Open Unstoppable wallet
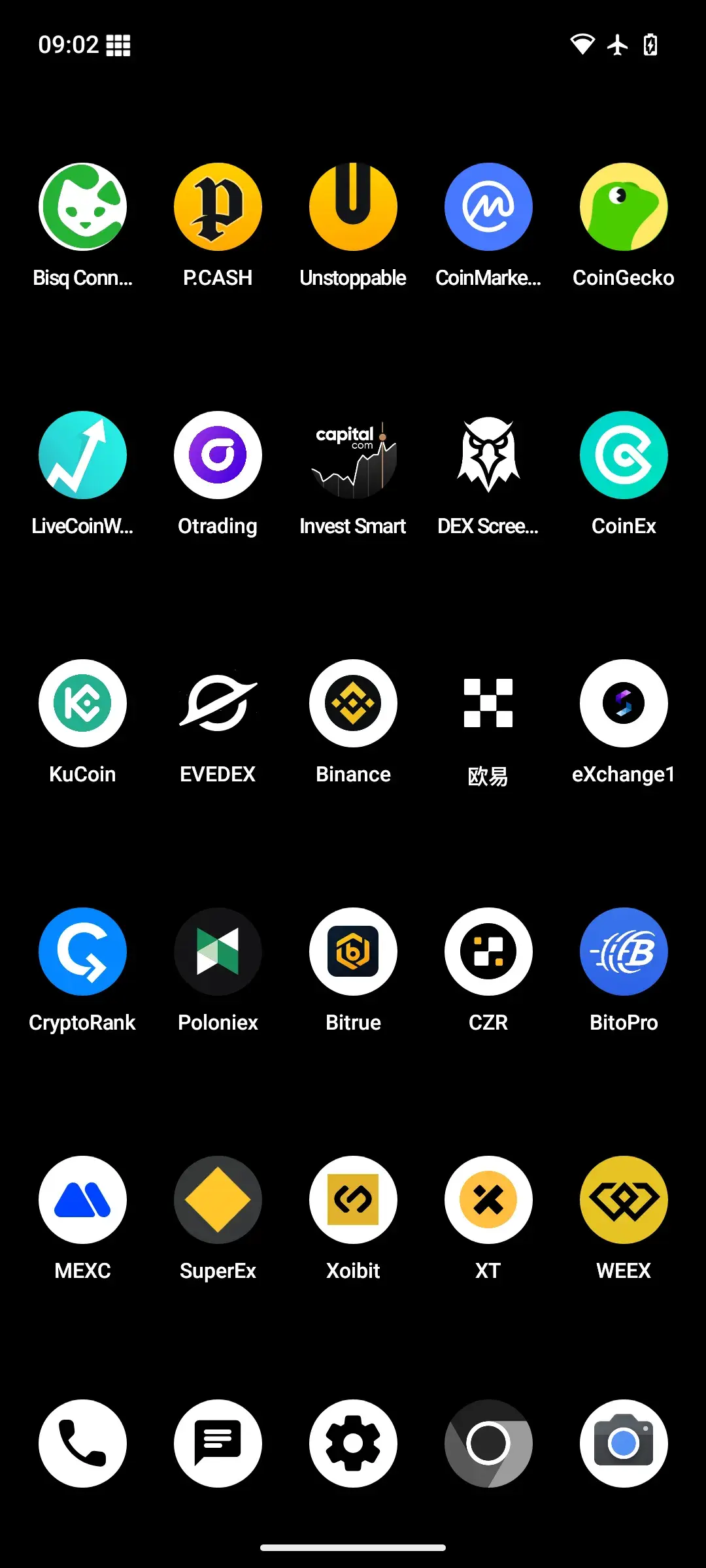The image size is (706, 1568). pyautogui.click(x=353, y=206)
